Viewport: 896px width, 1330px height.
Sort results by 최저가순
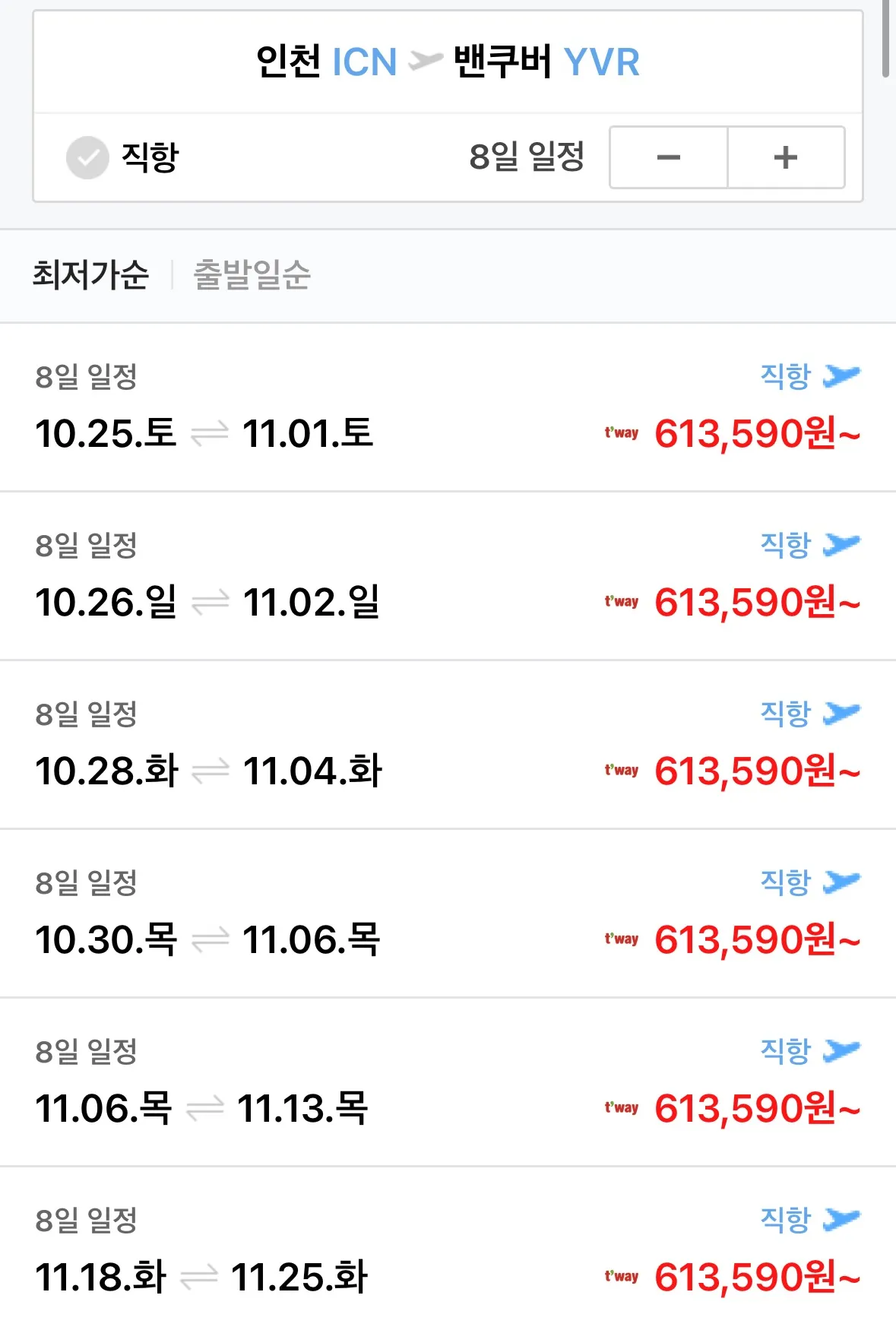[x=90, y=275]
